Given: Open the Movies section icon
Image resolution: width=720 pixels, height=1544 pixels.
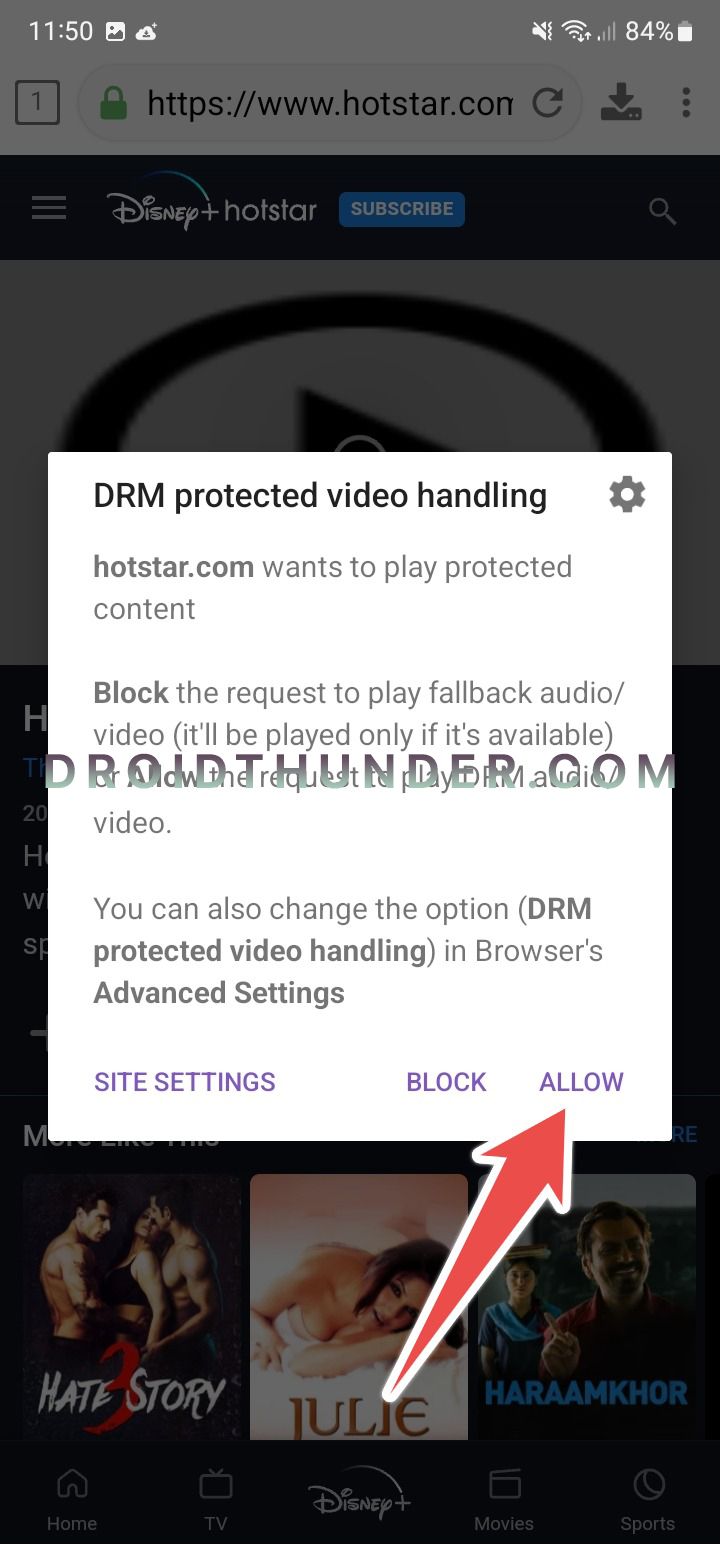Looking at the screenshot, I should pos(504,1497).
